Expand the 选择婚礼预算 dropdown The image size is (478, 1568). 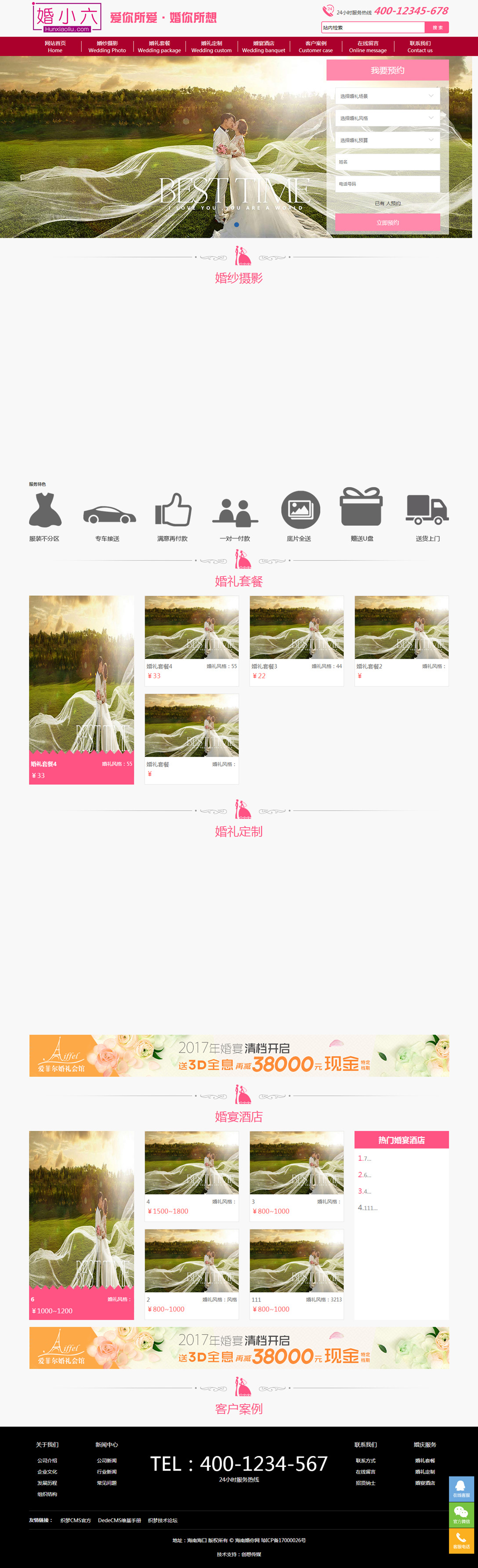pyautogui.click(x=387, y=140)
